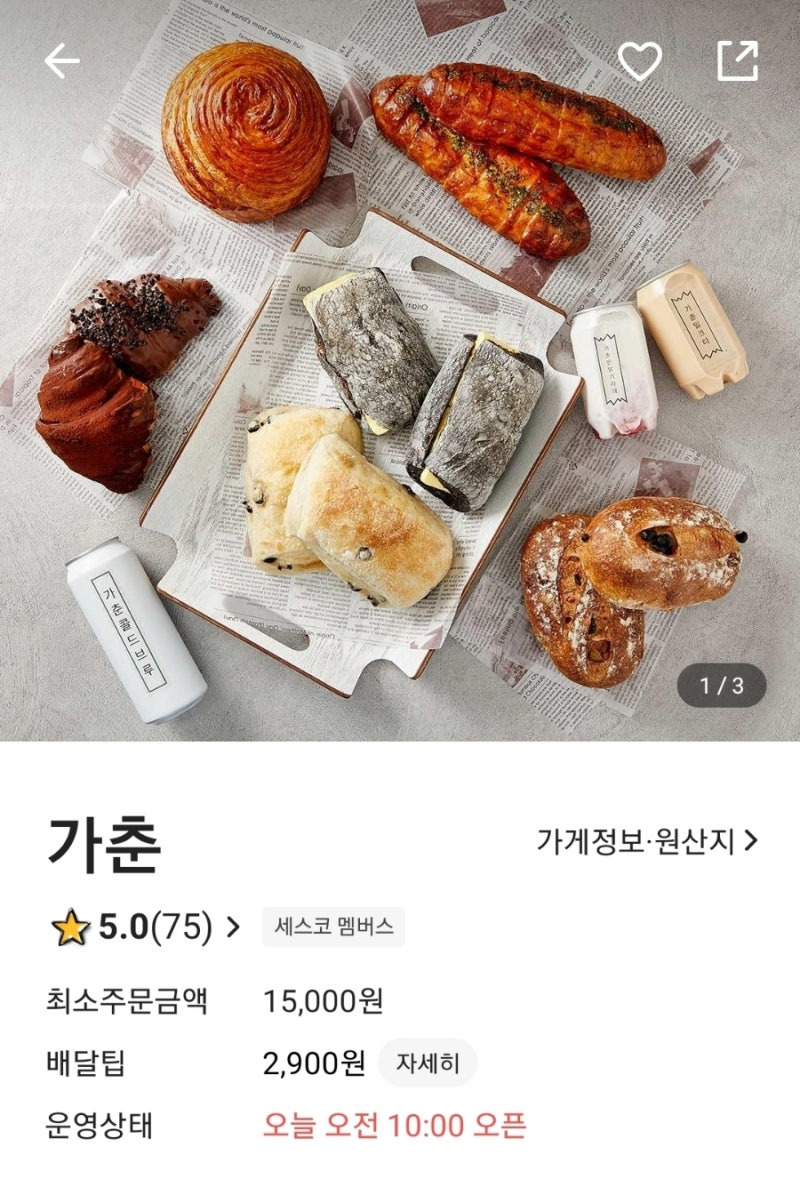Favorite this store with the heart icon
Viewport: 800px width, 1195px height.
[x=639, y=61]
